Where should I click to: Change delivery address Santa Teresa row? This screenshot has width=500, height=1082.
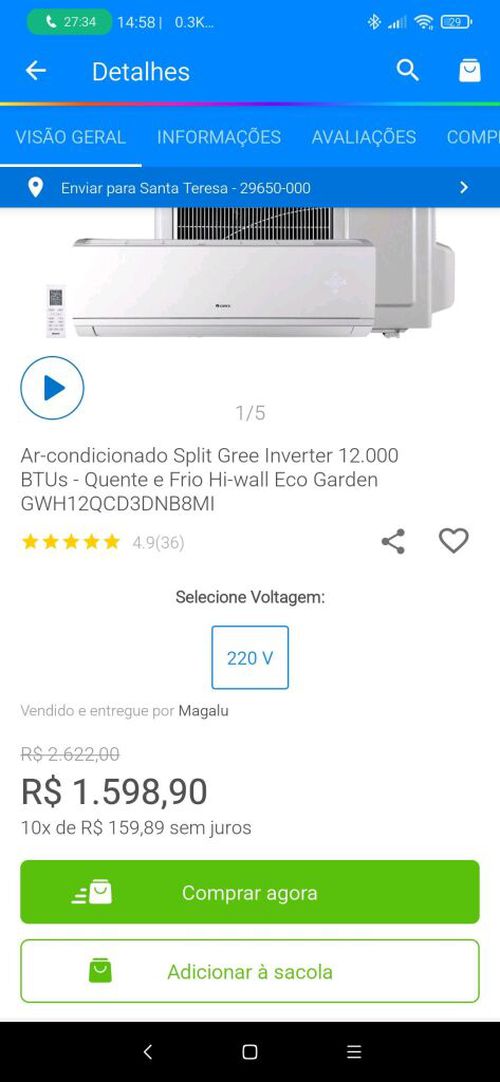point(250,188)
